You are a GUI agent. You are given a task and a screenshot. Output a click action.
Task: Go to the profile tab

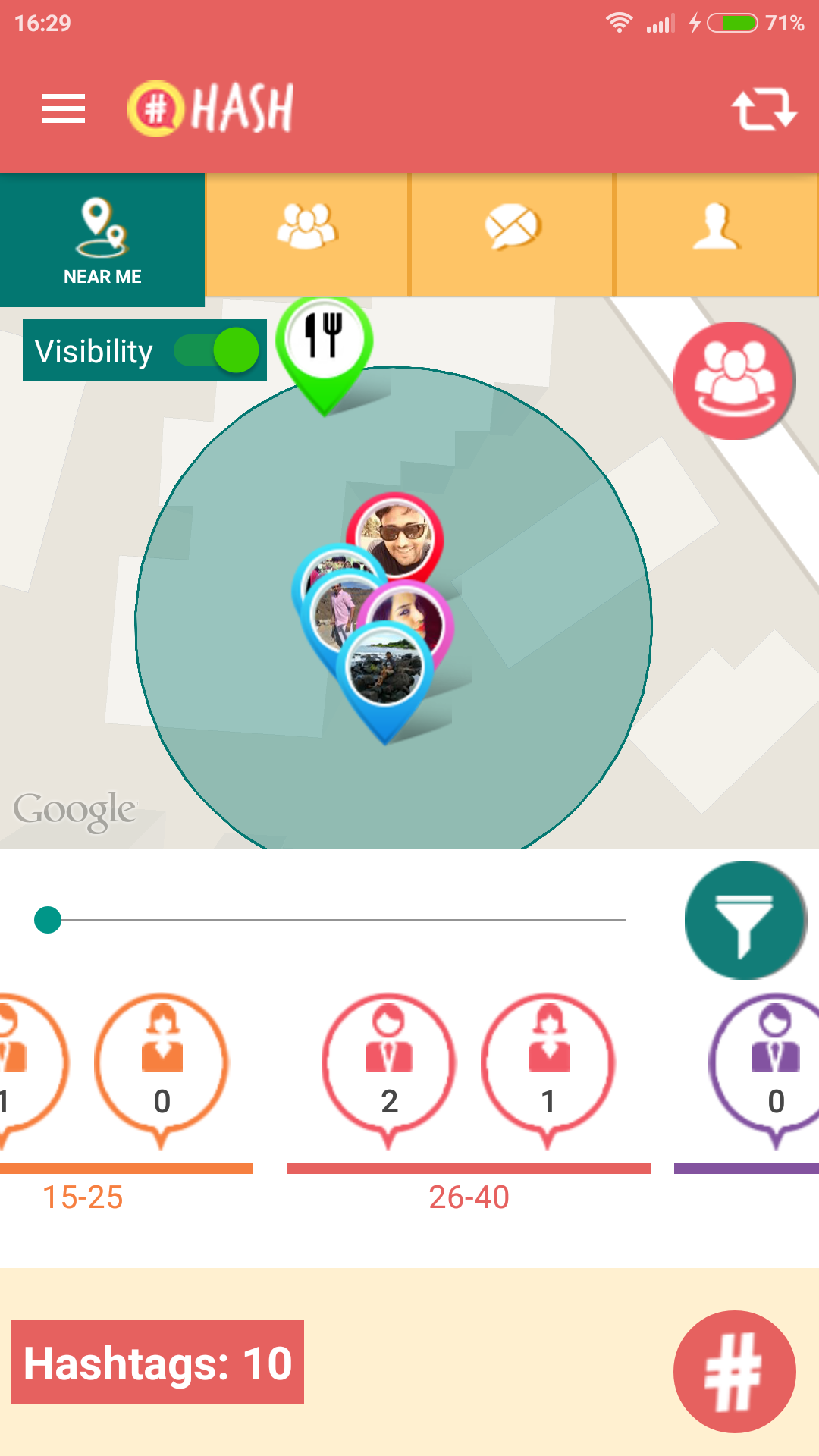pyautogui.click(x=717, y=234)
